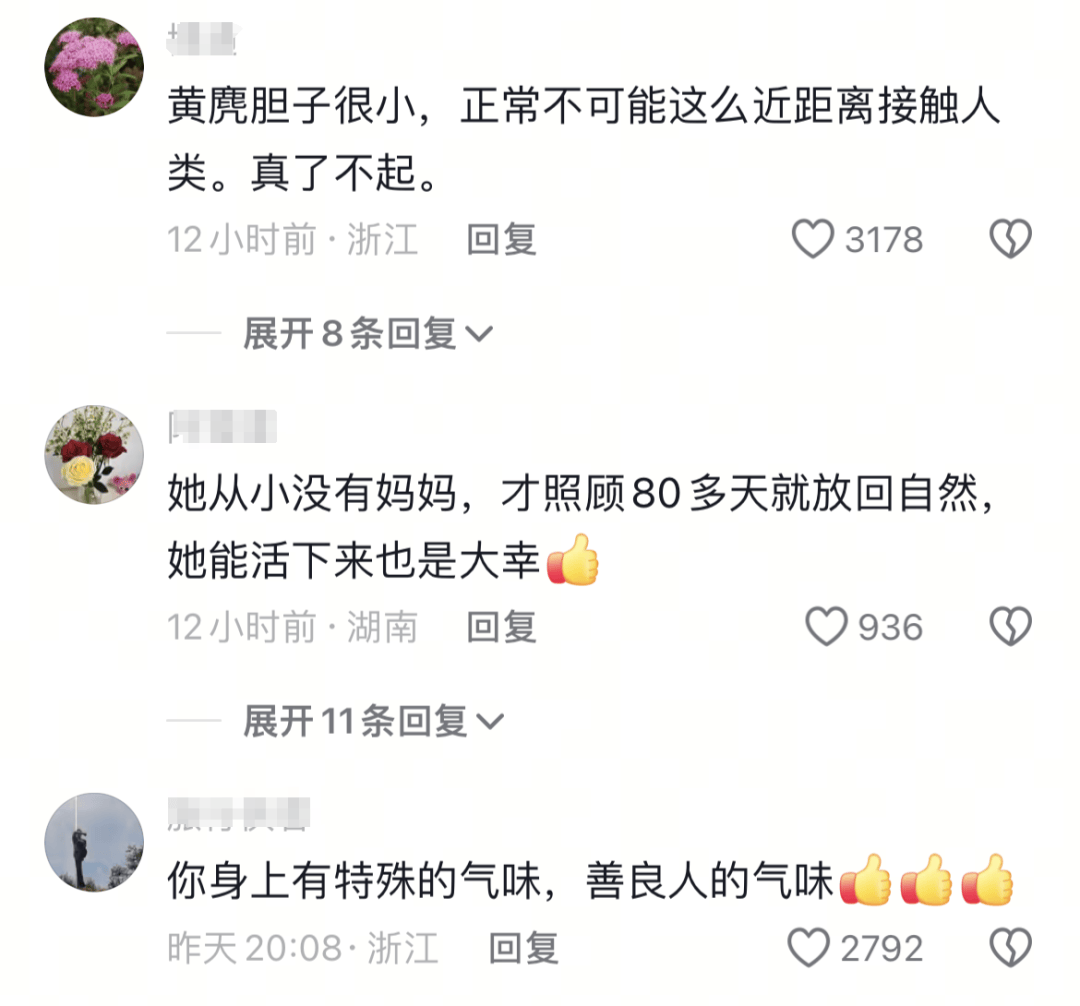Reply to the comment posted 昨天 20:08
Image resolution: width=1080 pixels, height=1006 pixels.
[523, 947]
